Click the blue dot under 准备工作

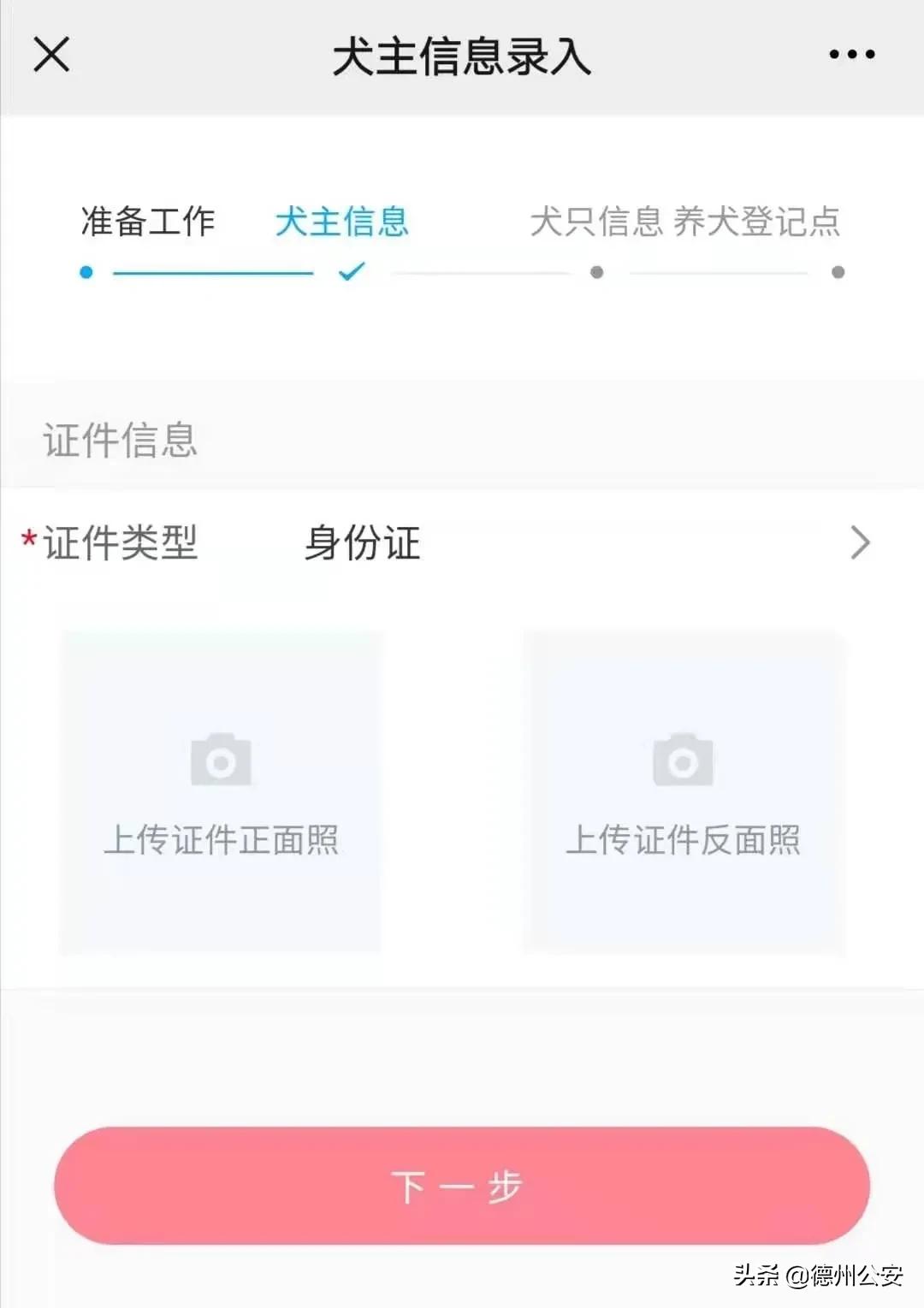coord(85,270)
